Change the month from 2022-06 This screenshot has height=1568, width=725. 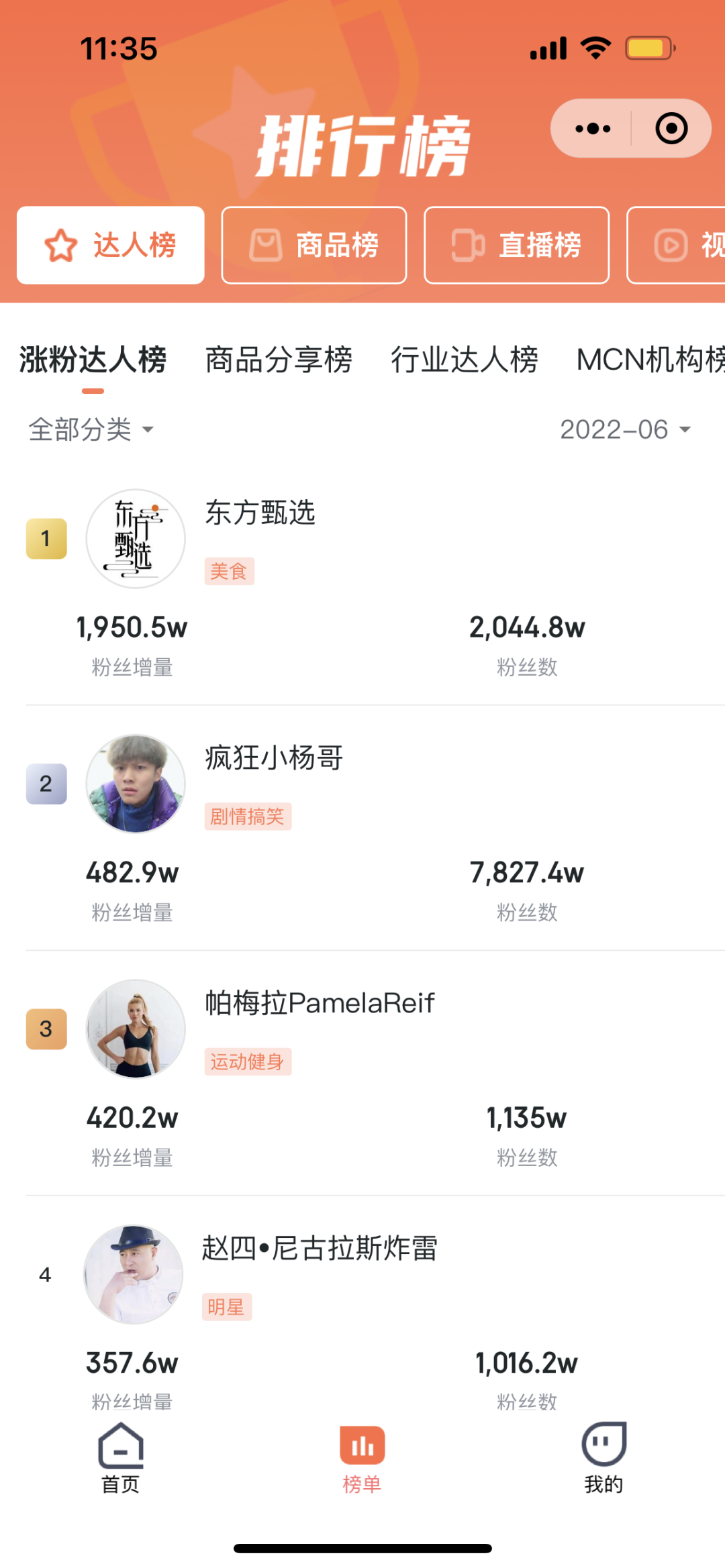tap(626, 429)
